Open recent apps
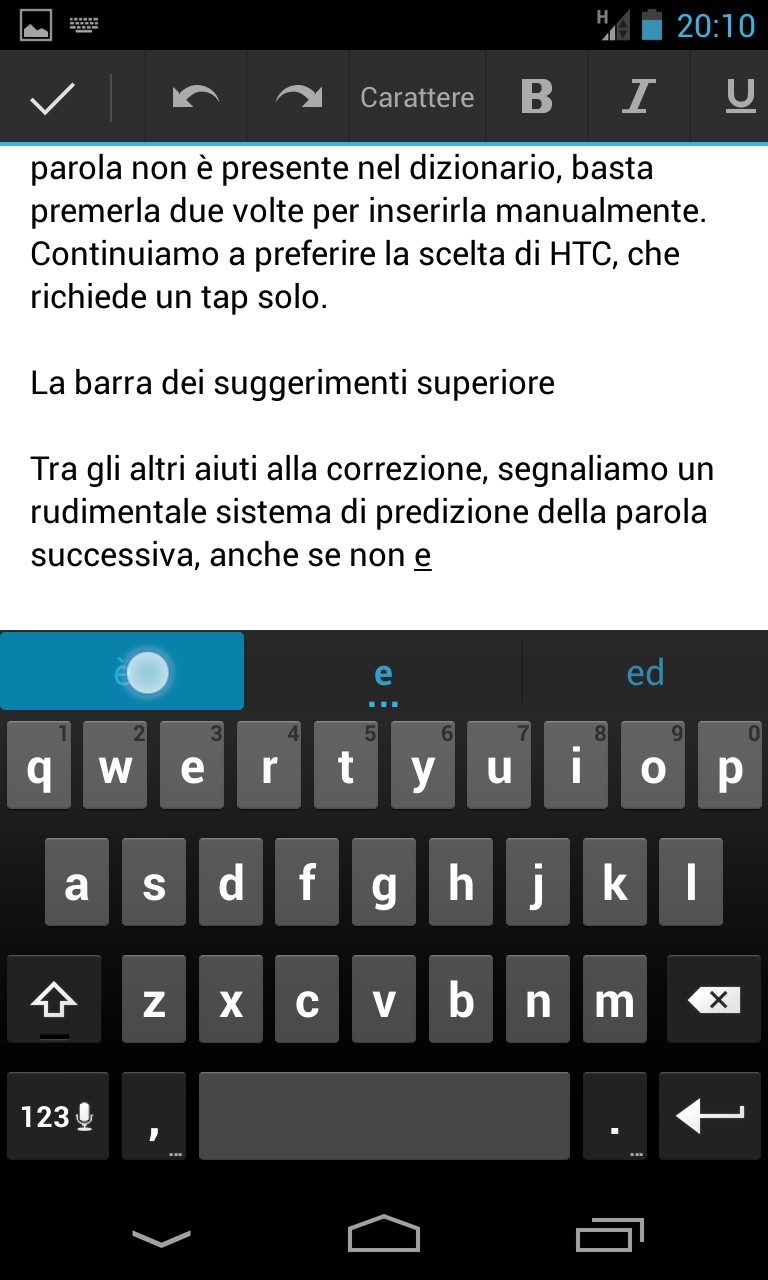The image size is (768, 1280). pyautogui.click(x=610, y=1236)
